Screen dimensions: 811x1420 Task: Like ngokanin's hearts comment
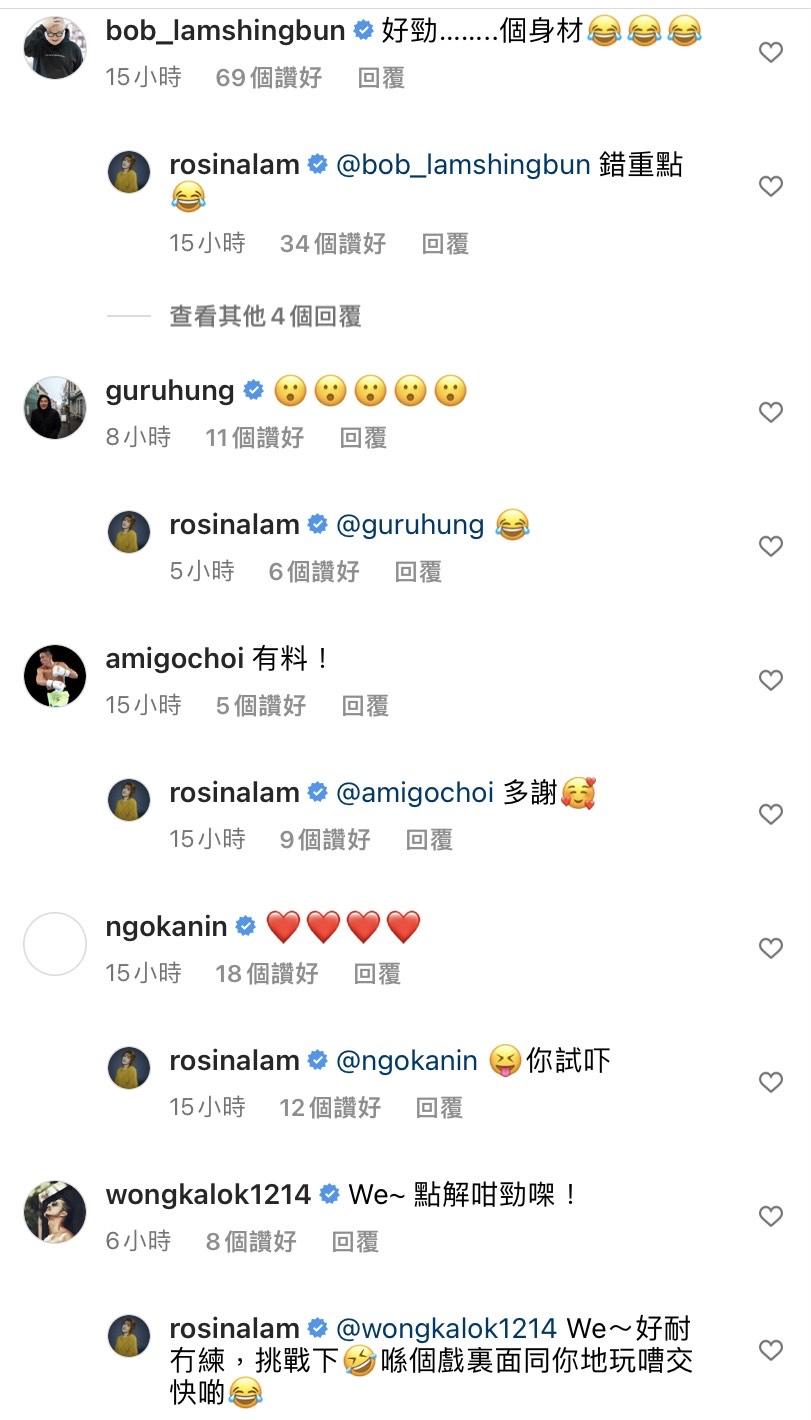(x=770, y=948)
